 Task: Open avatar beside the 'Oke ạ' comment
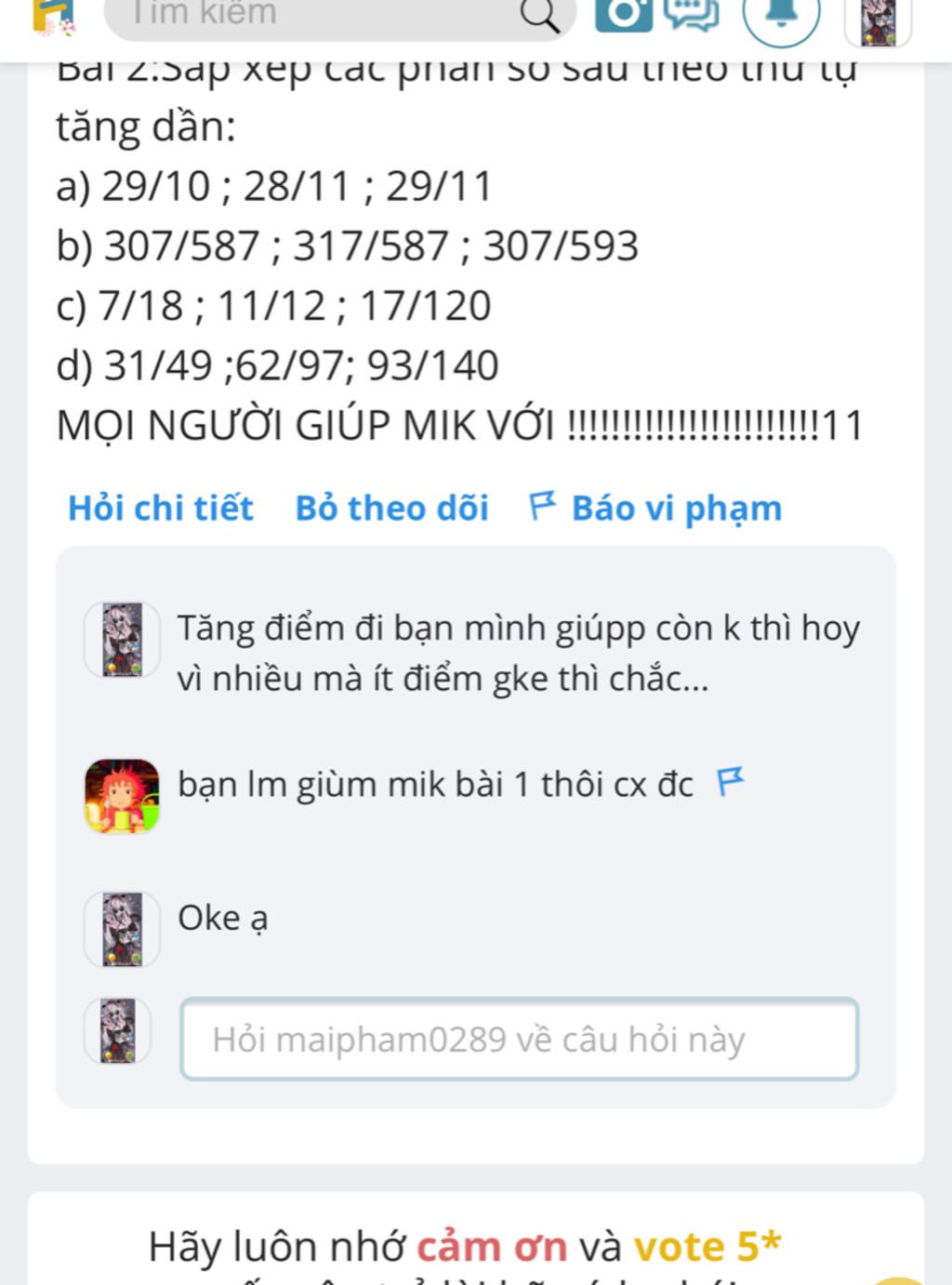[x=122, y=929]
